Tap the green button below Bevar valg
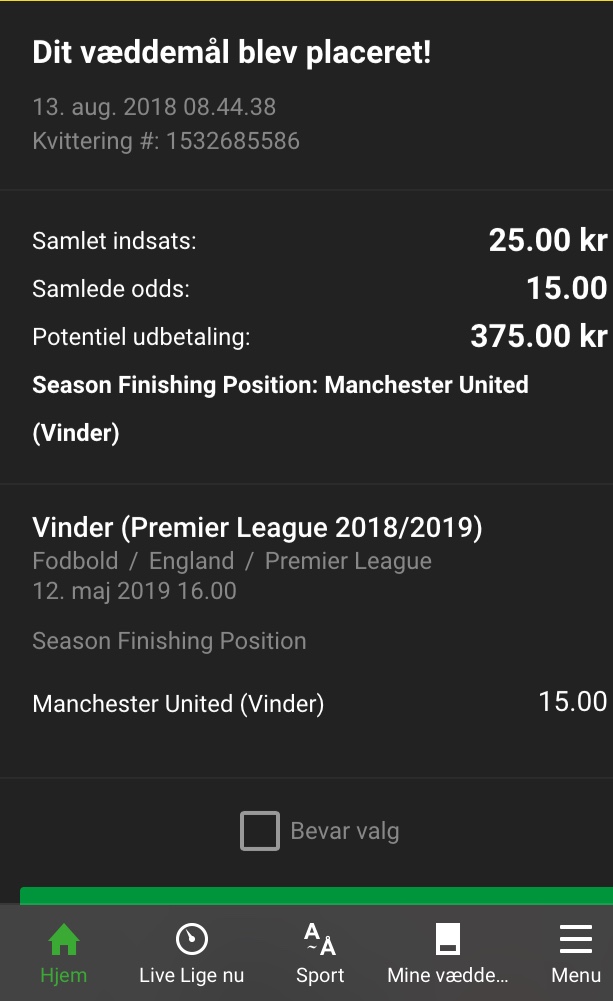The image size is (613, 1001). (316, 896)
